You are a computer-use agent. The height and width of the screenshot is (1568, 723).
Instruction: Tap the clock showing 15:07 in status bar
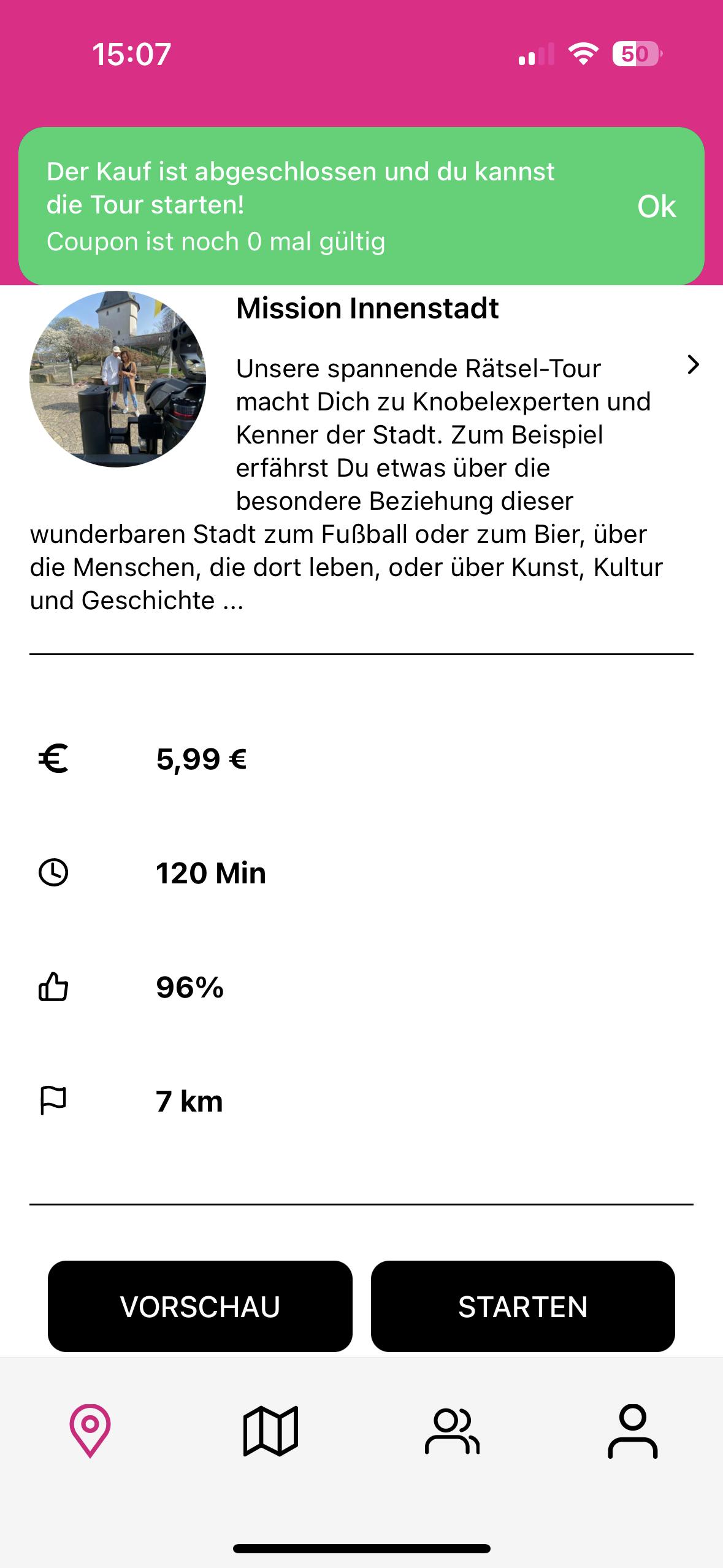pos(131,55)
